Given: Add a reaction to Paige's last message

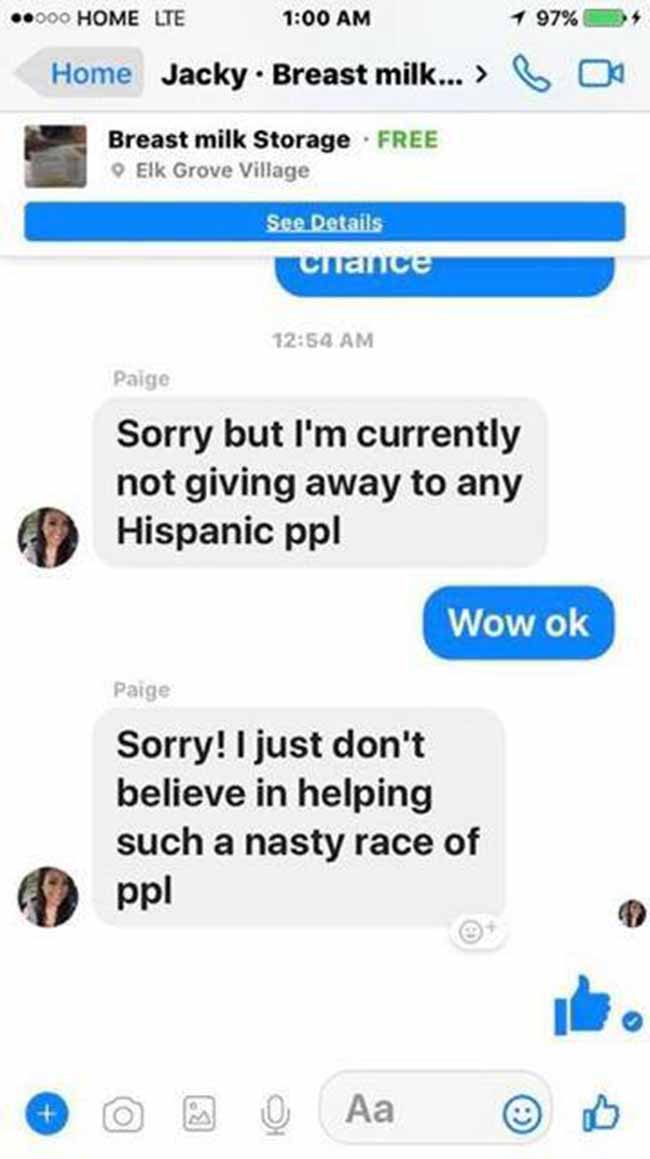Looking at the screenshot, I should (x=475, y=932).
